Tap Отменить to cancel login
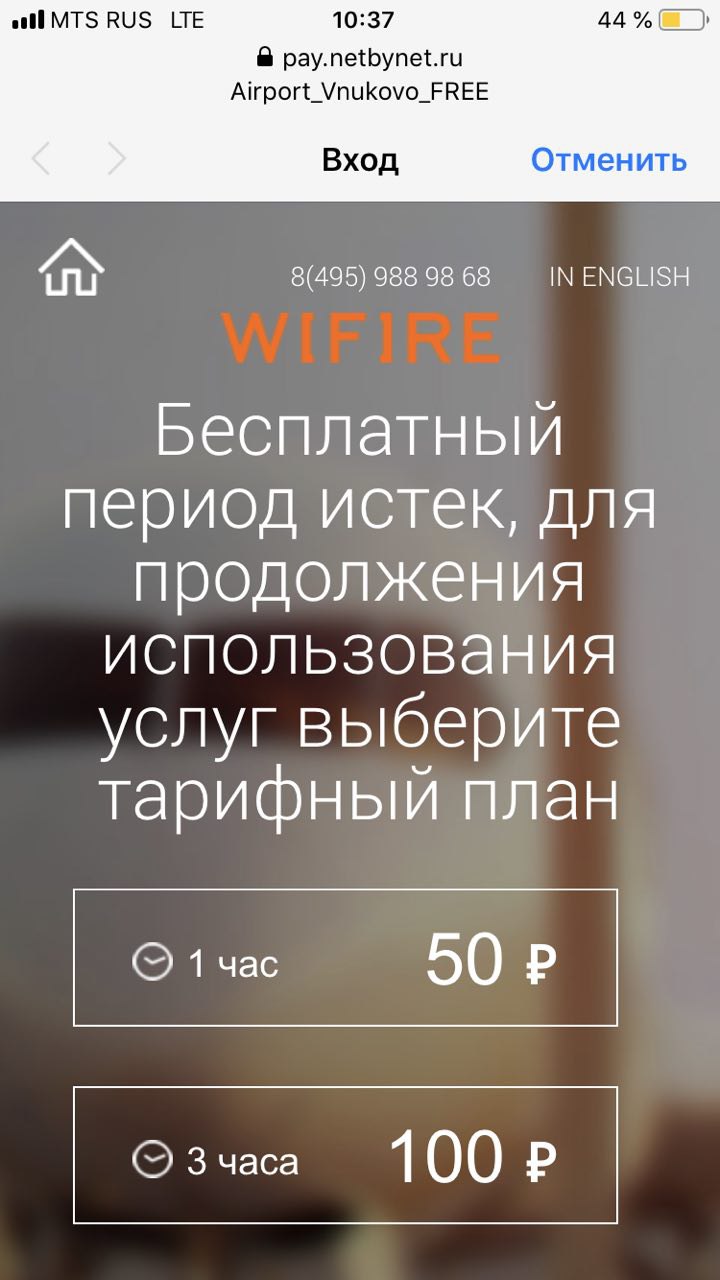The height and width of the screenshot is (1280, 720). tap(608, 160)
